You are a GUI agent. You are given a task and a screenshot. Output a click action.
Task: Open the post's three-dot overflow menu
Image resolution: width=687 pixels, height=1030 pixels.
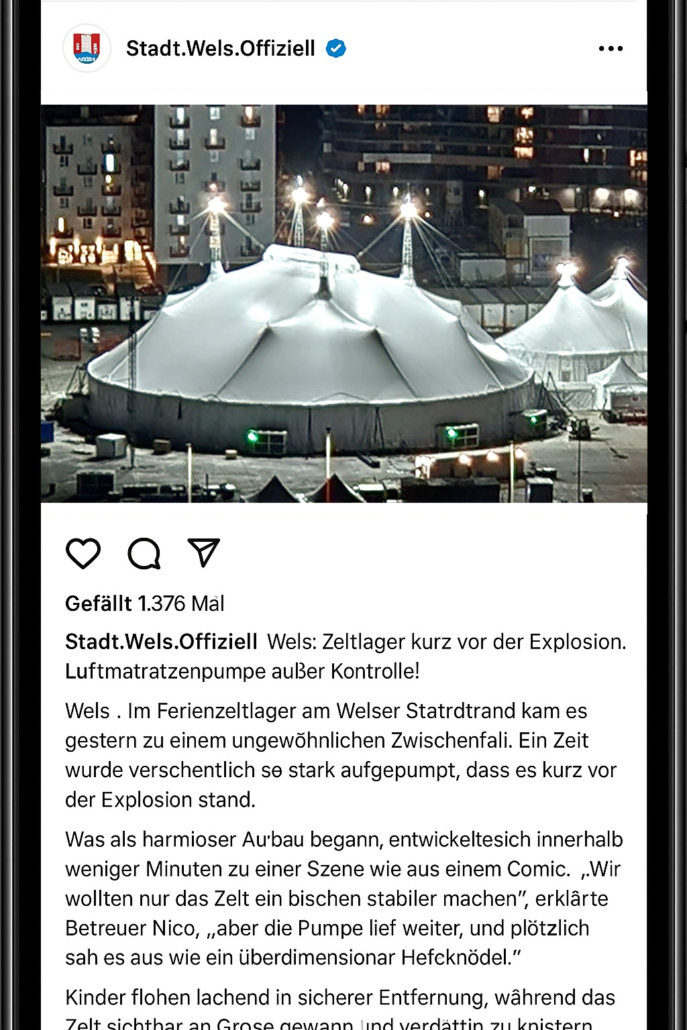point(610,48)
